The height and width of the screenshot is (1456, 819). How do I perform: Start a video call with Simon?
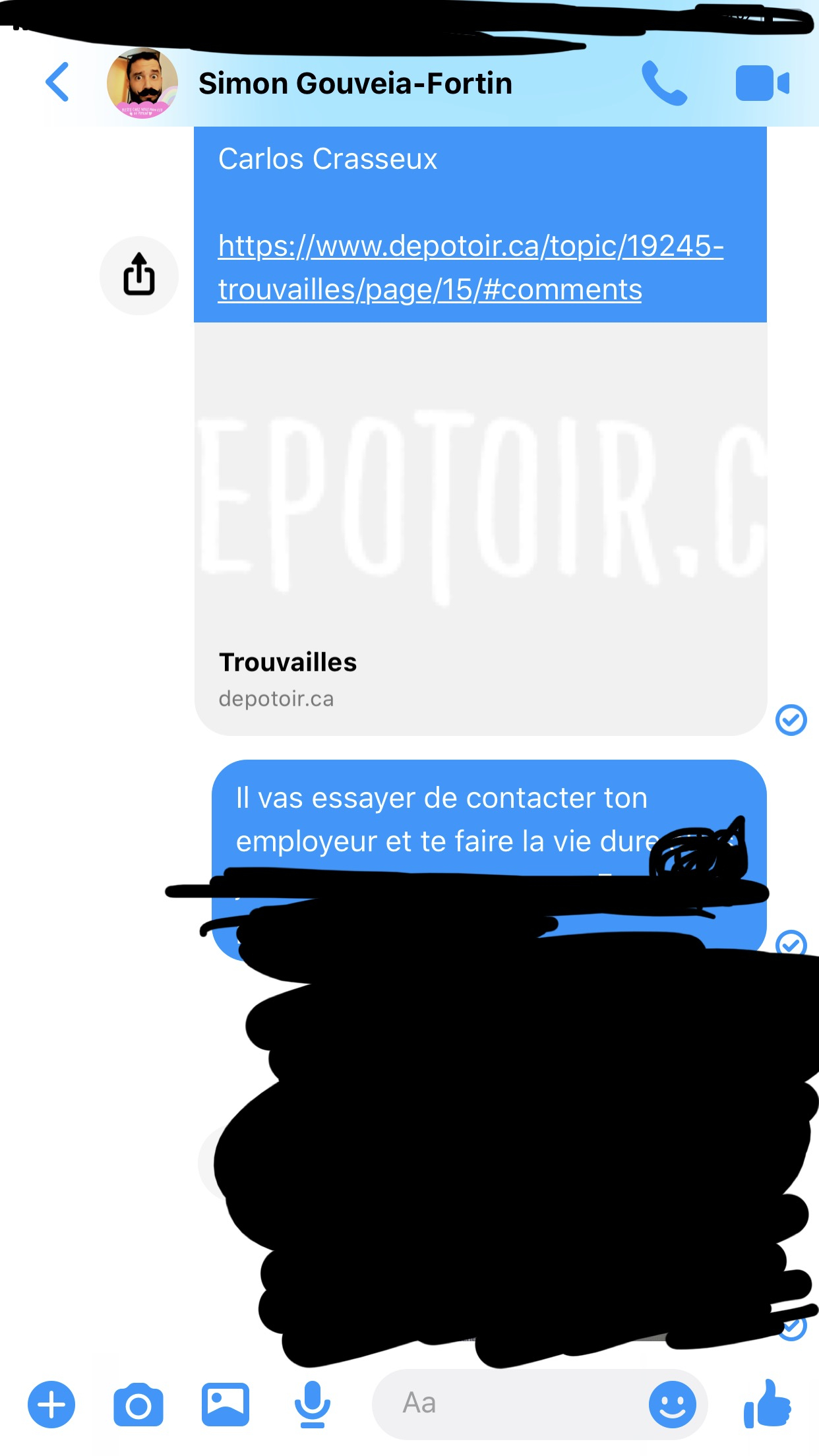coord(762,84)
